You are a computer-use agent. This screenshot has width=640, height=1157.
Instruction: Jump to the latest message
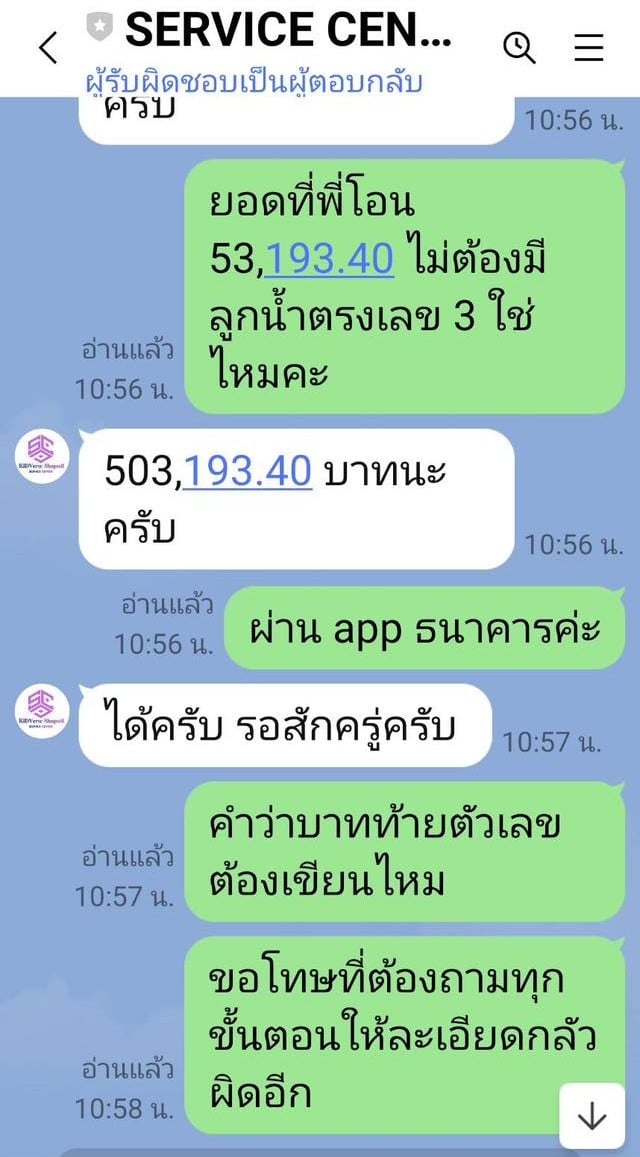[592, 1115]
